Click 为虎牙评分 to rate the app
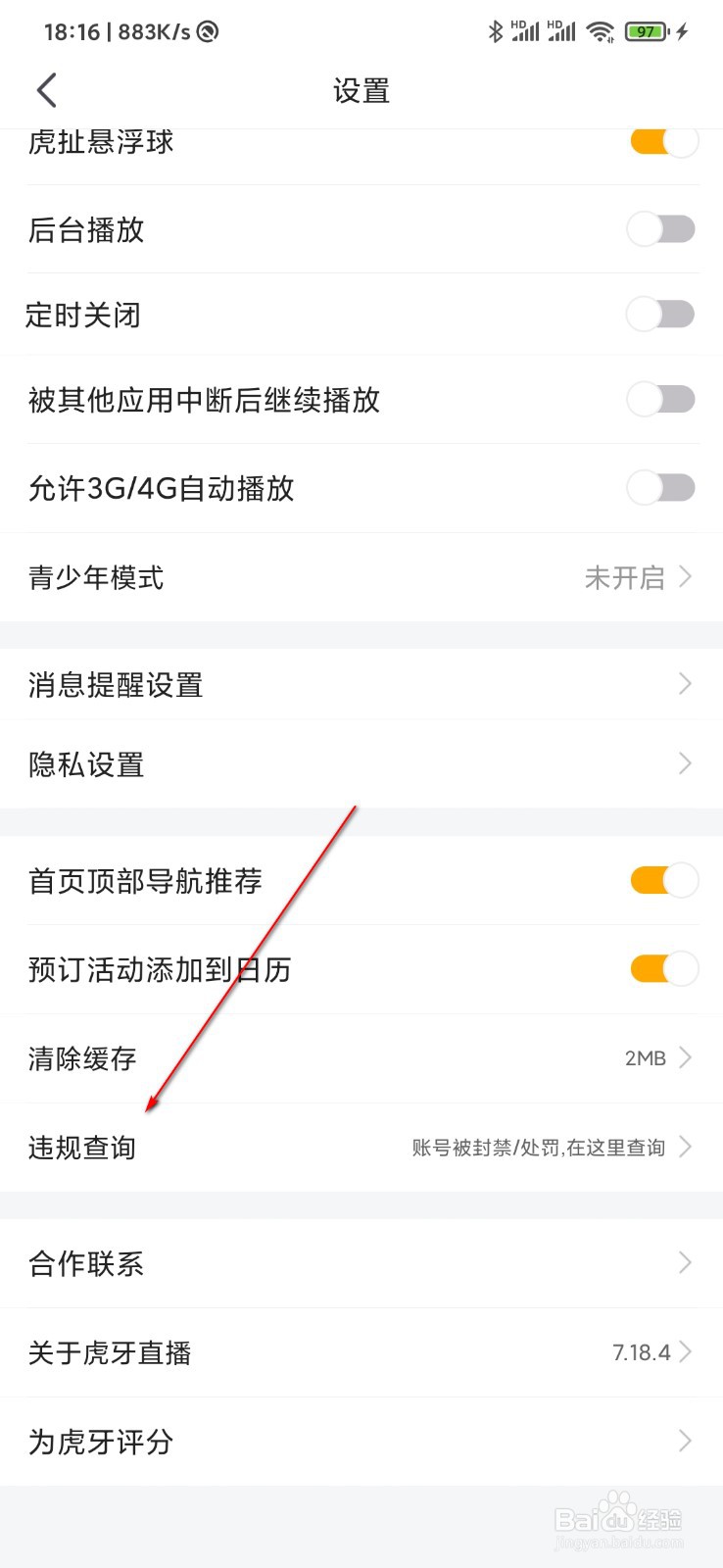Screen dimensions: 723x1568 (361, 1442)
